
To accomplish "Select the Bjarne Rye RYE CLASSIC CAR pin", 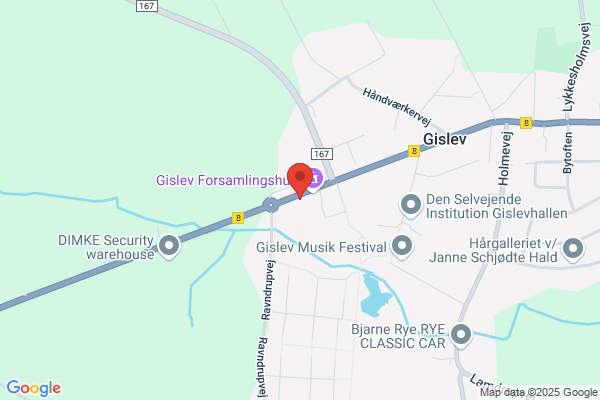I will (x=461, y=336).
